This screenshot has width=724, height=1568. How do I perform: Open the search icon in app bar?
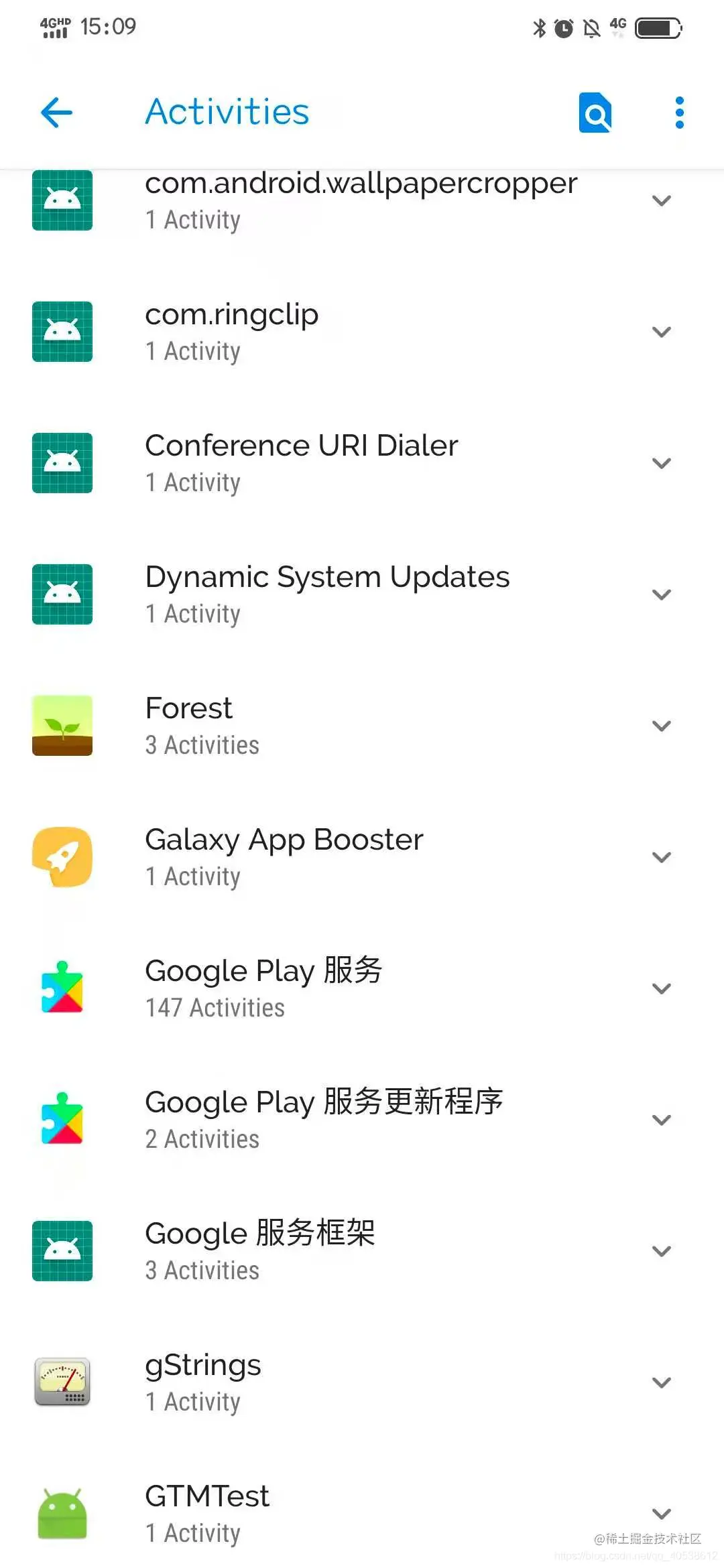point(595,113)
